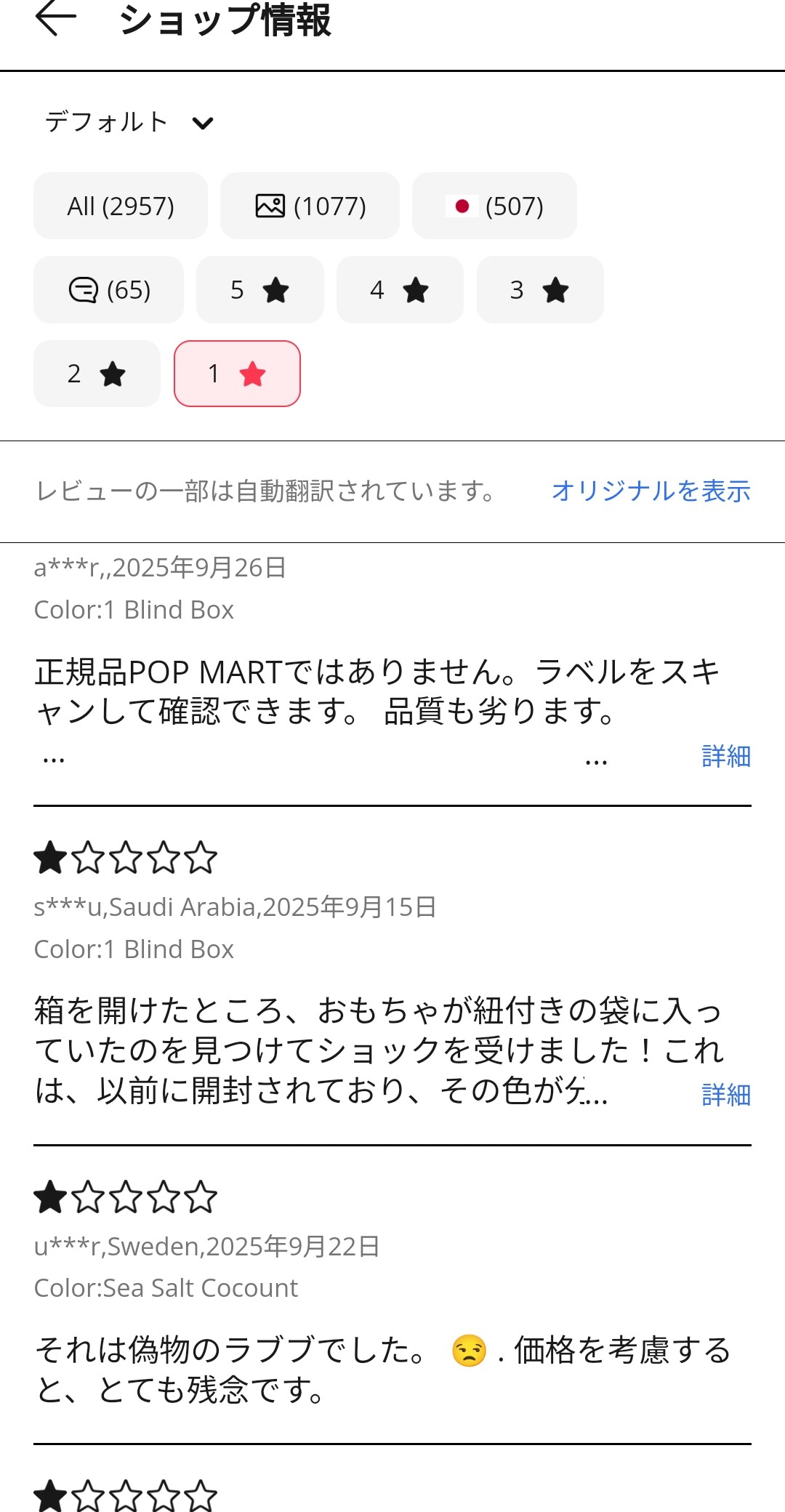This screenshot has width=785, height=1512.
Task: Deselect the 1 star filter chip
Action: pos(237,374)
